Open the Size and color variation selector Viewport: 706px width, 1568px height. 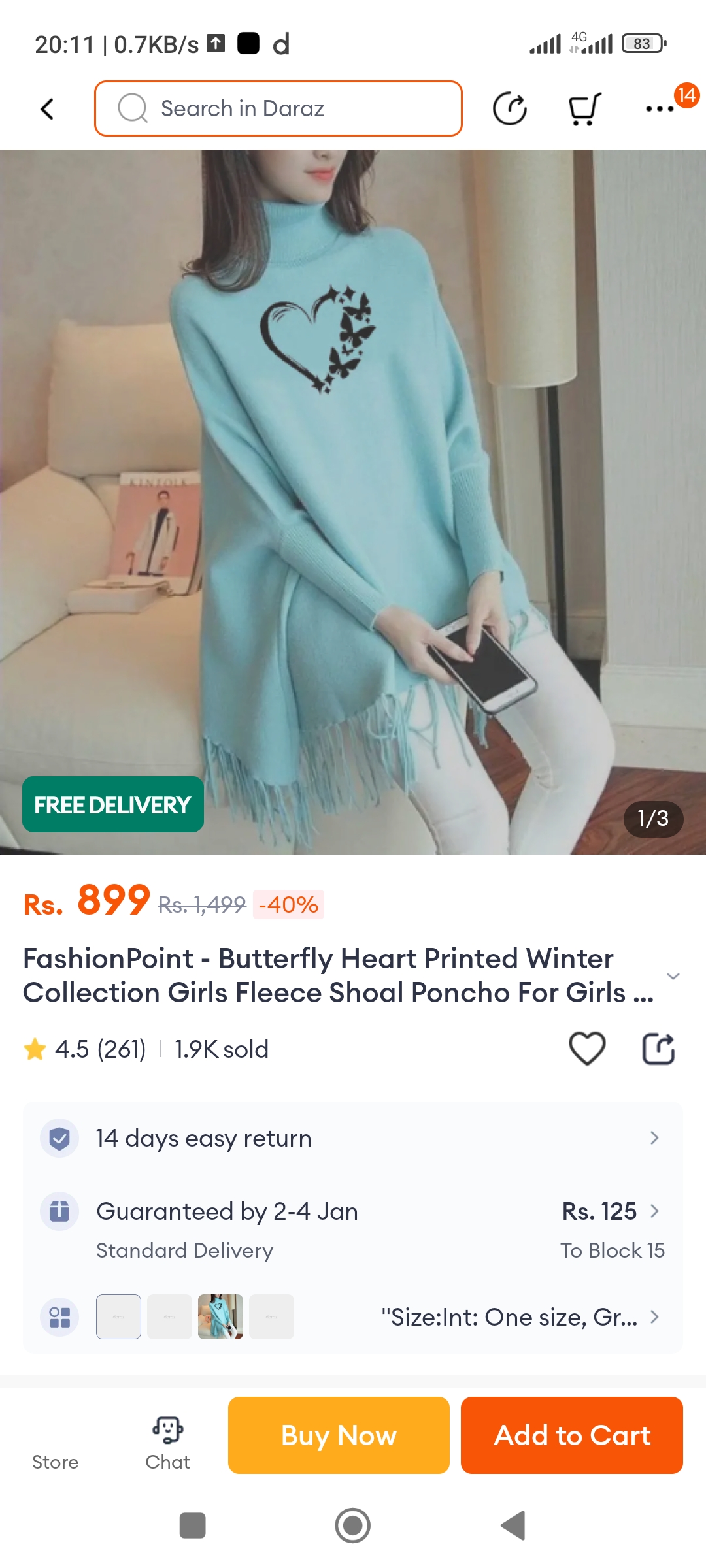[x=520, y=1317]
